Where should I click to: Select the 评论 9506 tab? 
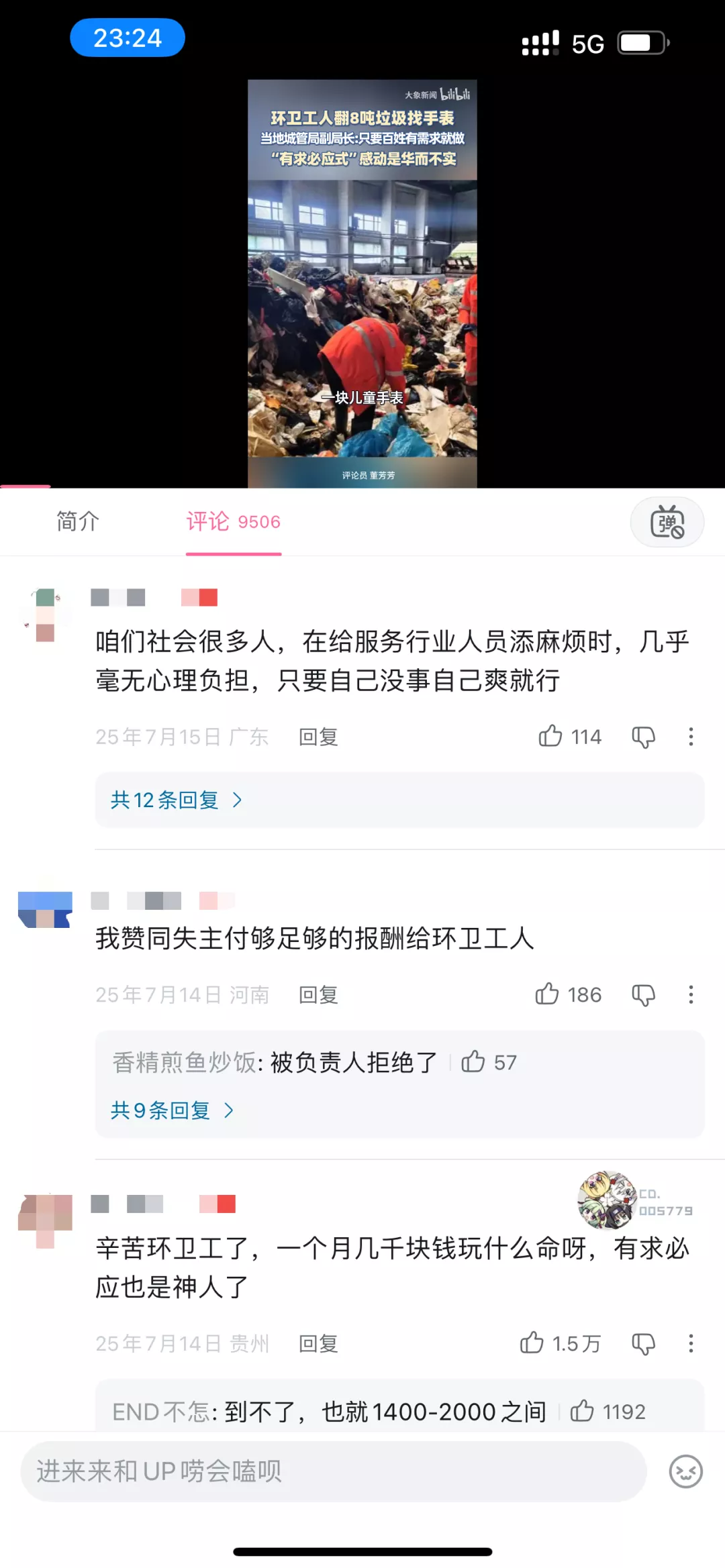pyautogui.click(x=233, y=521)
